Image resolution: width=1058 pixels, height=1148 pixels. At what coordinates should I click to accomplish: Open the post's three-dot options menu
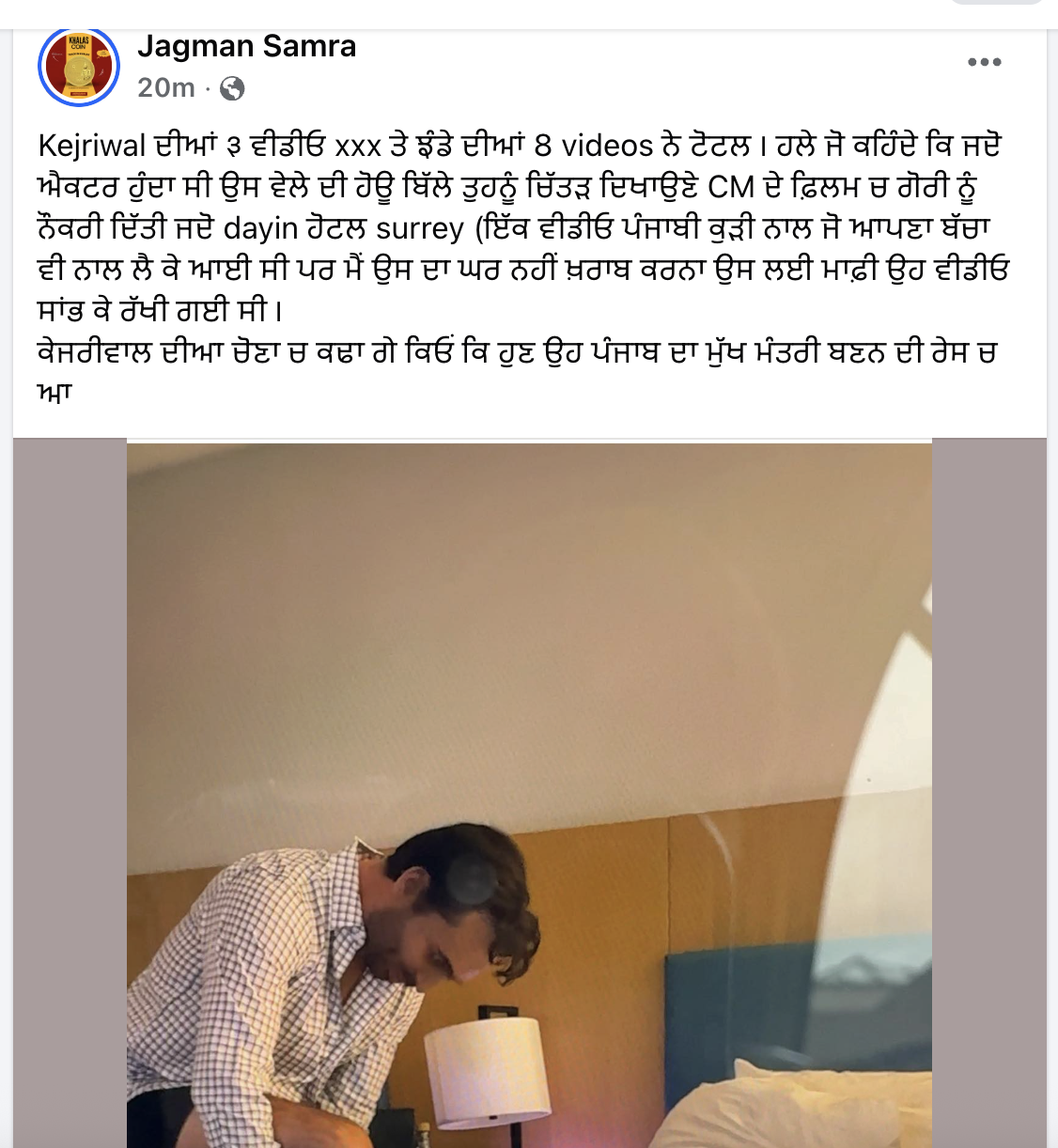pyautogui.click(x=984, y=62)
